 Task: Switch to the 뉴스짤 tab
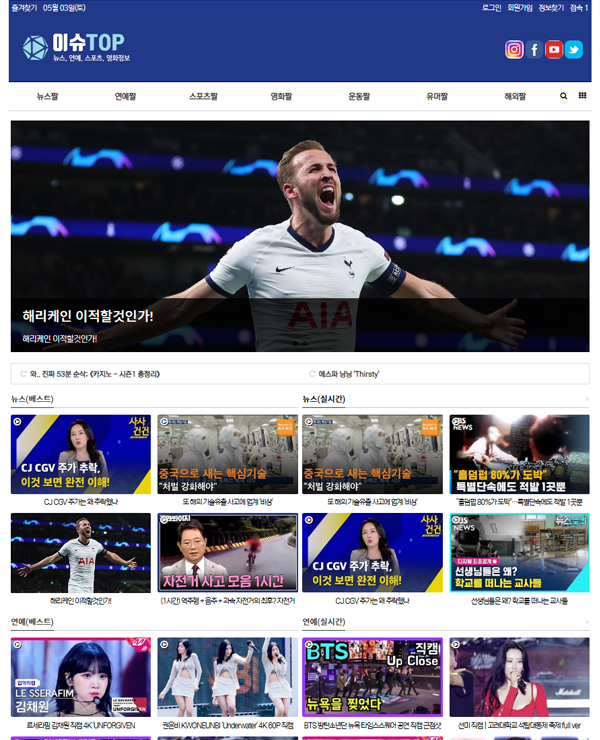click(x=47, y=97)
